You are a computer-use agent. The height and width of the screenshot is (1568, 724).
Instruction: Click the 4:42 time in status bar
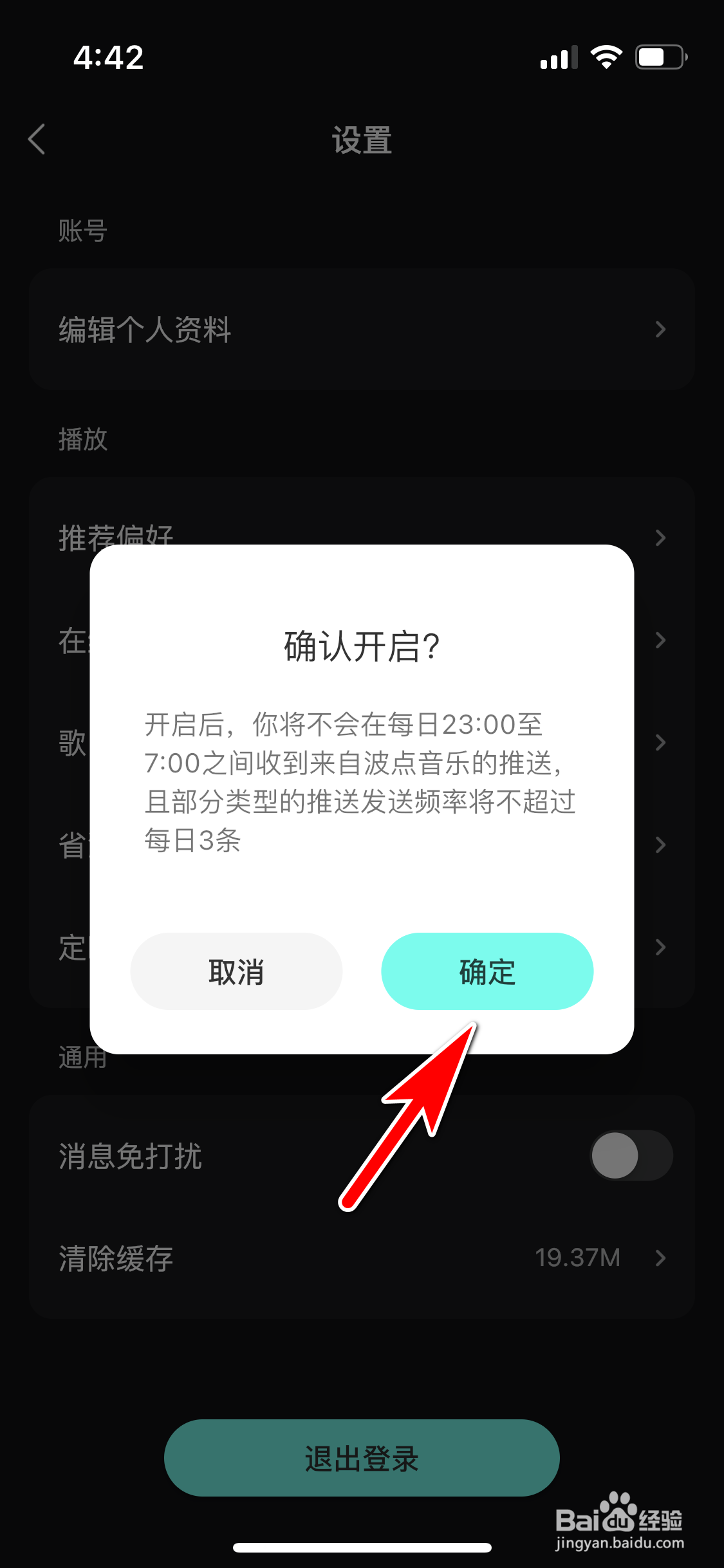tap(108, 57)
